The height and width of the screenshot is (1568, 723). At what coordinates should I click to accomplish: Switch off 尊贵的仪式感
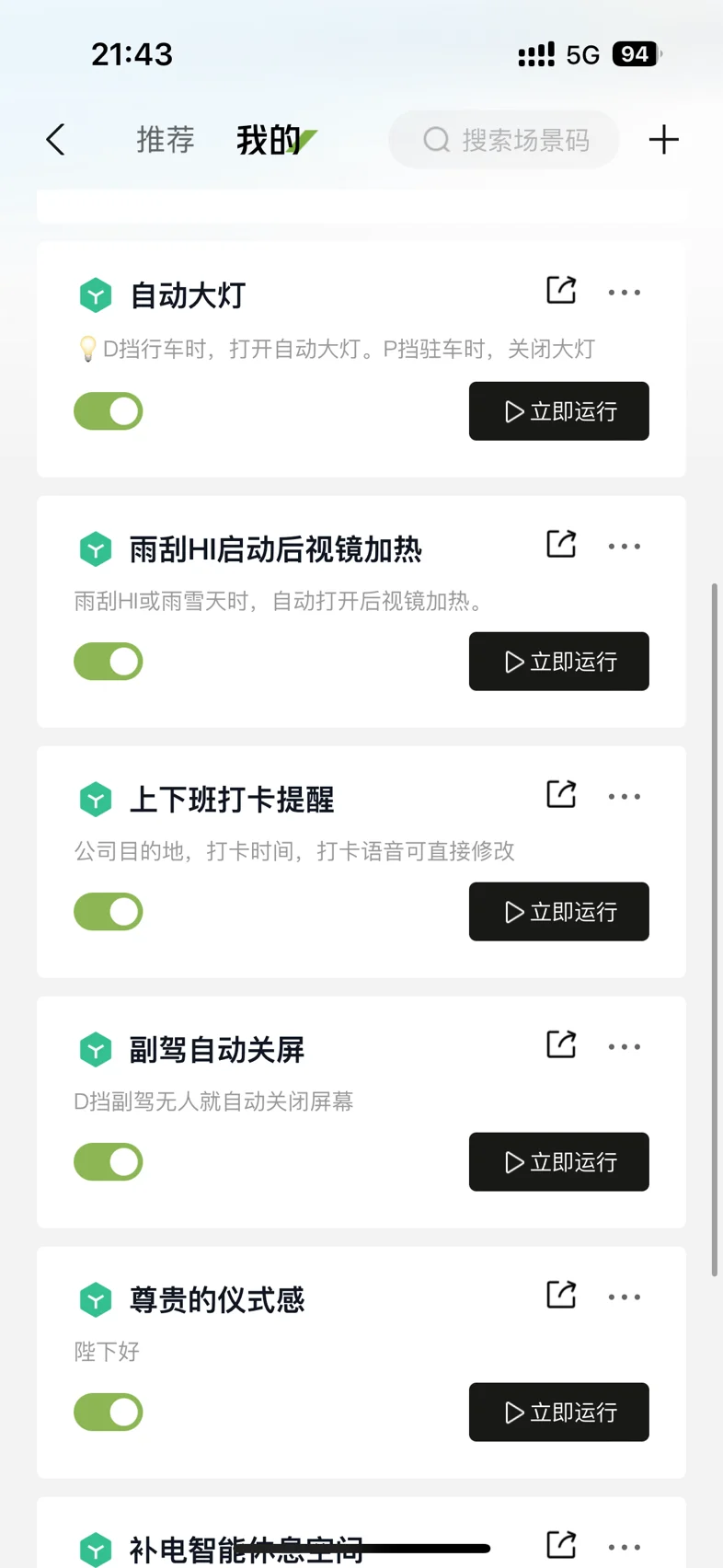pyautogui.click(x=109, y=1412)
